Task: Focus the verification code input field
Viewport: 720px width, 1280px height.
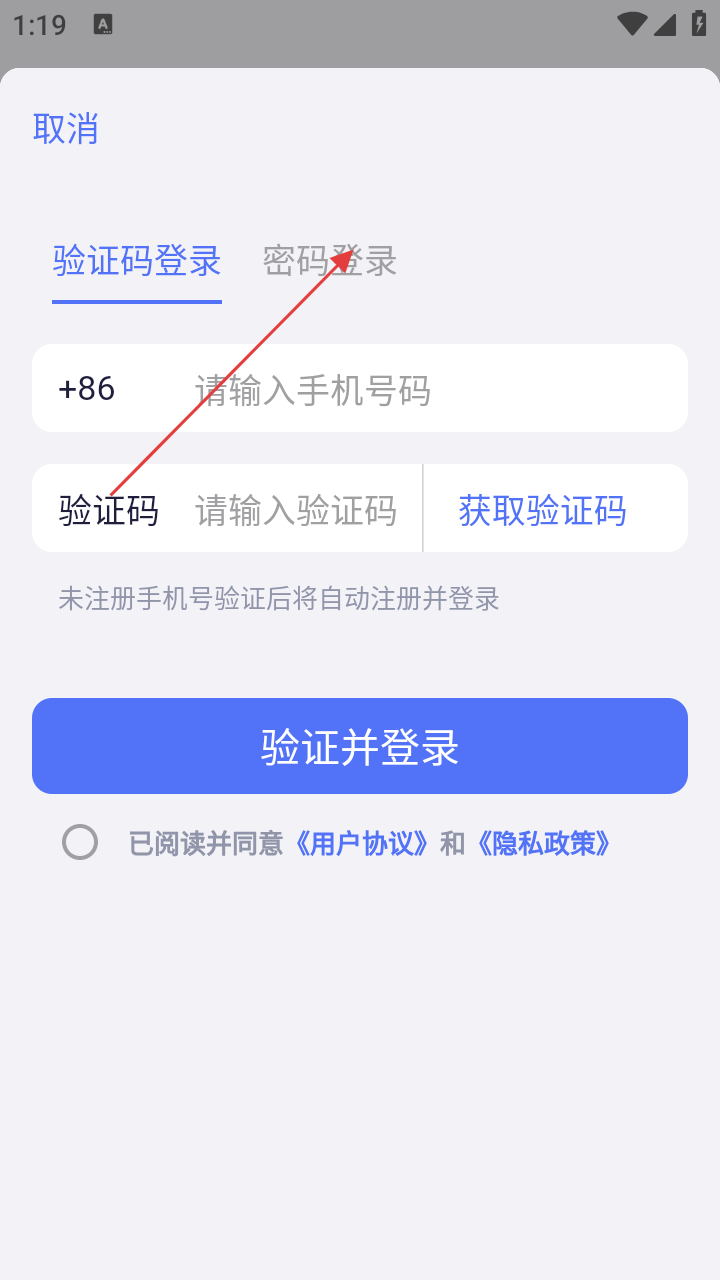Action: coord(296,510)
